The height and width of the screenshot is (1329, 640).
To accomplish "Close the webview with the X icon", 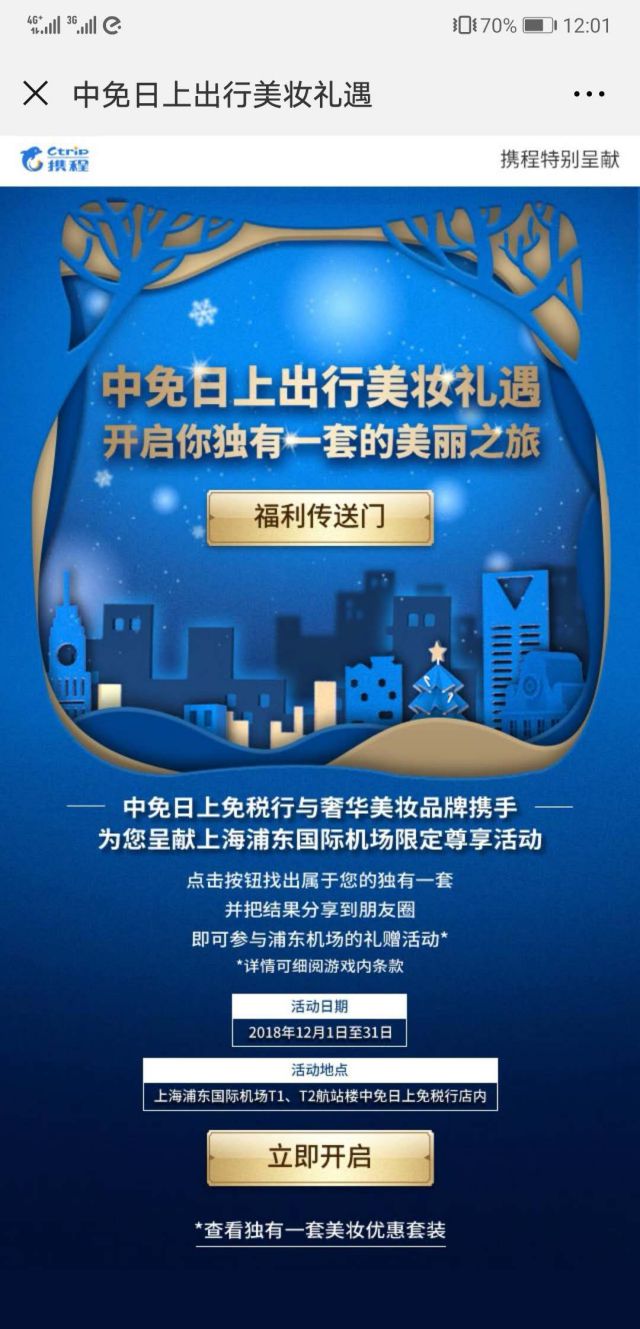I will [x=35, y=94].
